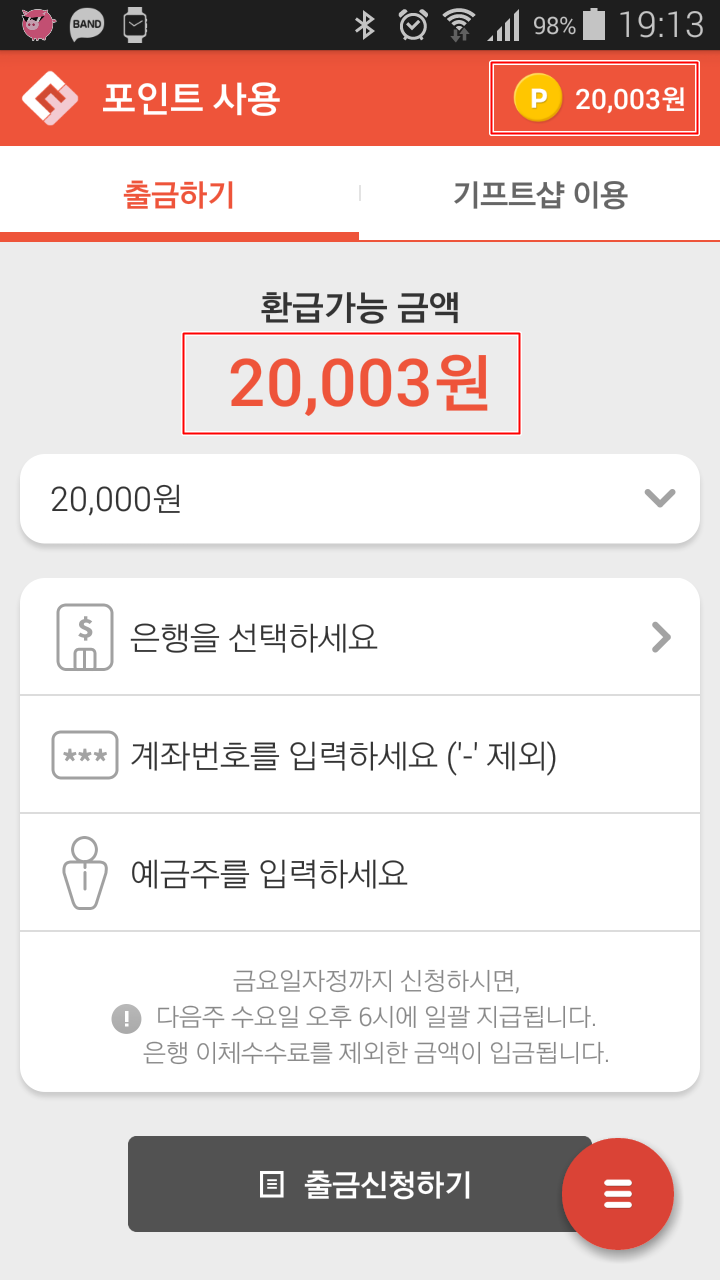
Task: Switch to the 기프트샵 이용 tab
Action: click(x=540, y=194)
